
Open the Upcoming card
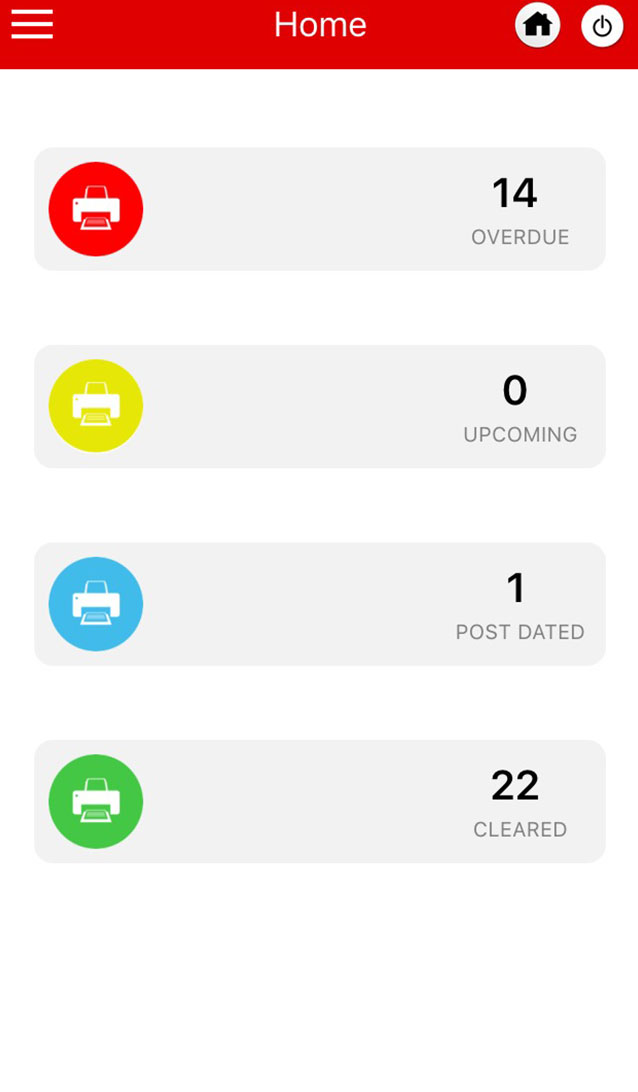[320, 406]
